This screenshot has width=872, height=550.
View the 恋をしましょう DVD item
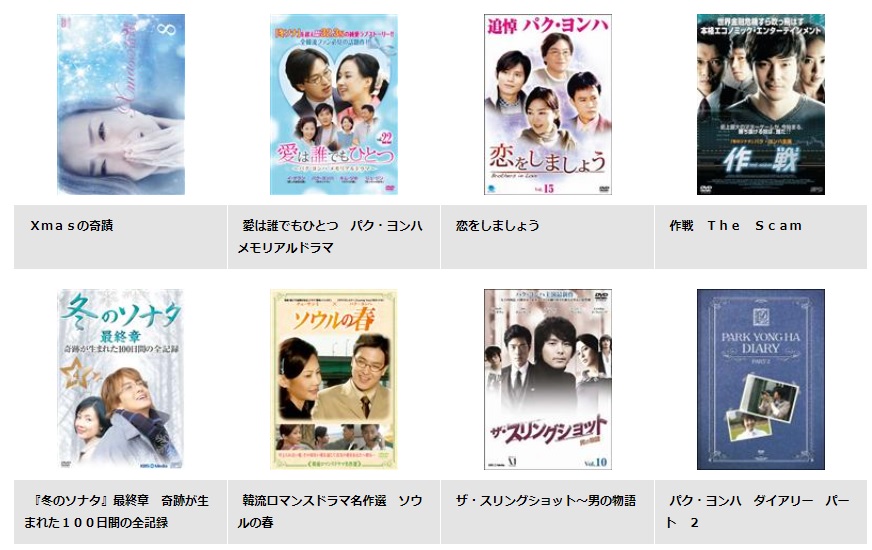click(547, 104)
